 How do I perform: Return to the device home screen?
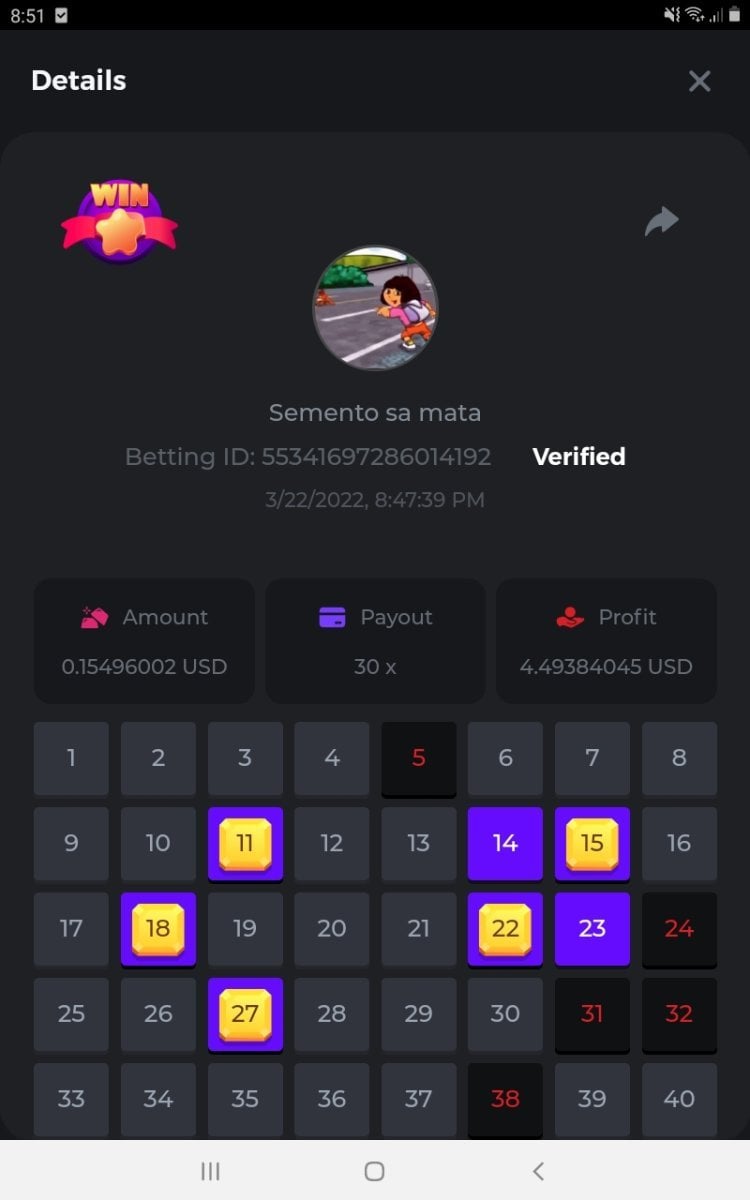click(x=374, y=1171)
